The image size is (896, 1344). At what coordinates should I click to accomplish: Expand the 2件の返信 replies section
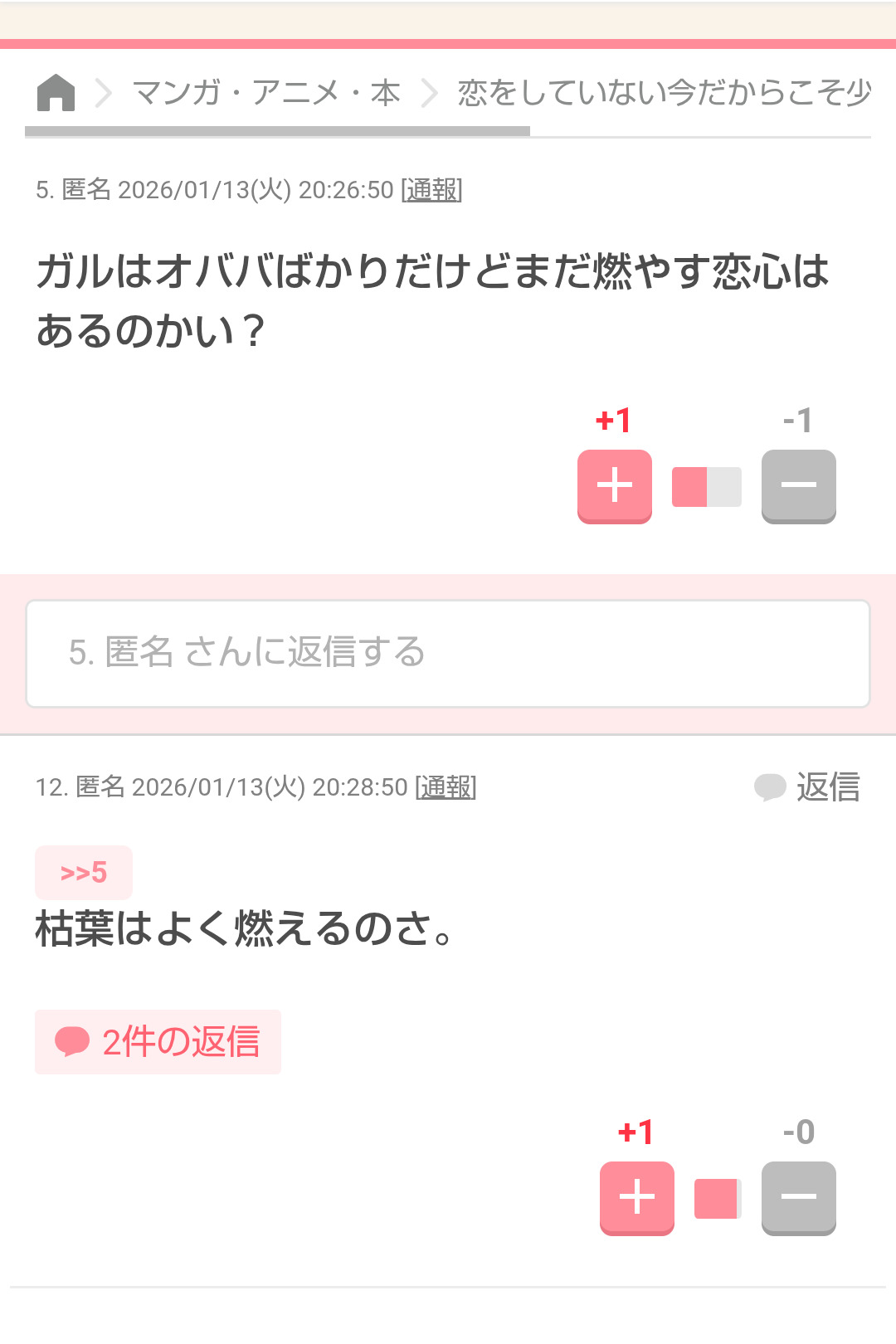(x=158, y=1042)
